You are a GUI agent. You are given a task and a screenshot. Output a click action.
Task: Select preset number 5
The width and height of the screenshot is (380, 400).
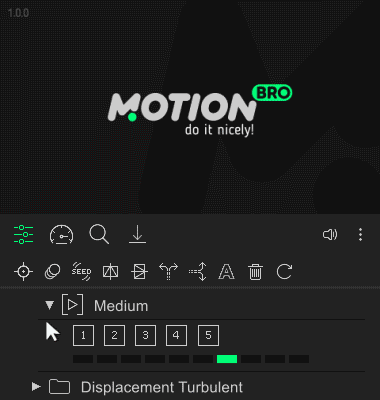pyautogui.click(x=208, y=335)
